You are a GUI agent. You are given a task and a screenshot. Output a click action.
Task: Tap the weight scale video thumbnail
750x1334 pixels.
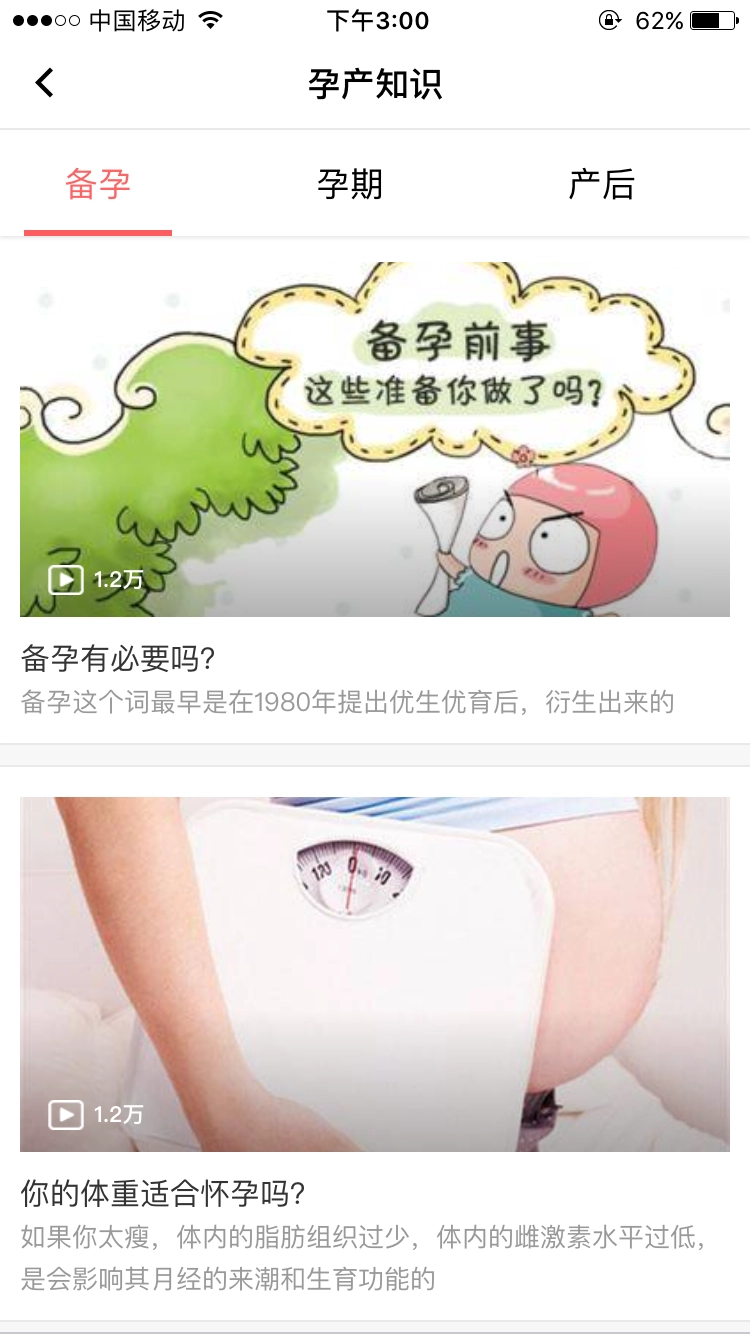[x=375, y=970]
